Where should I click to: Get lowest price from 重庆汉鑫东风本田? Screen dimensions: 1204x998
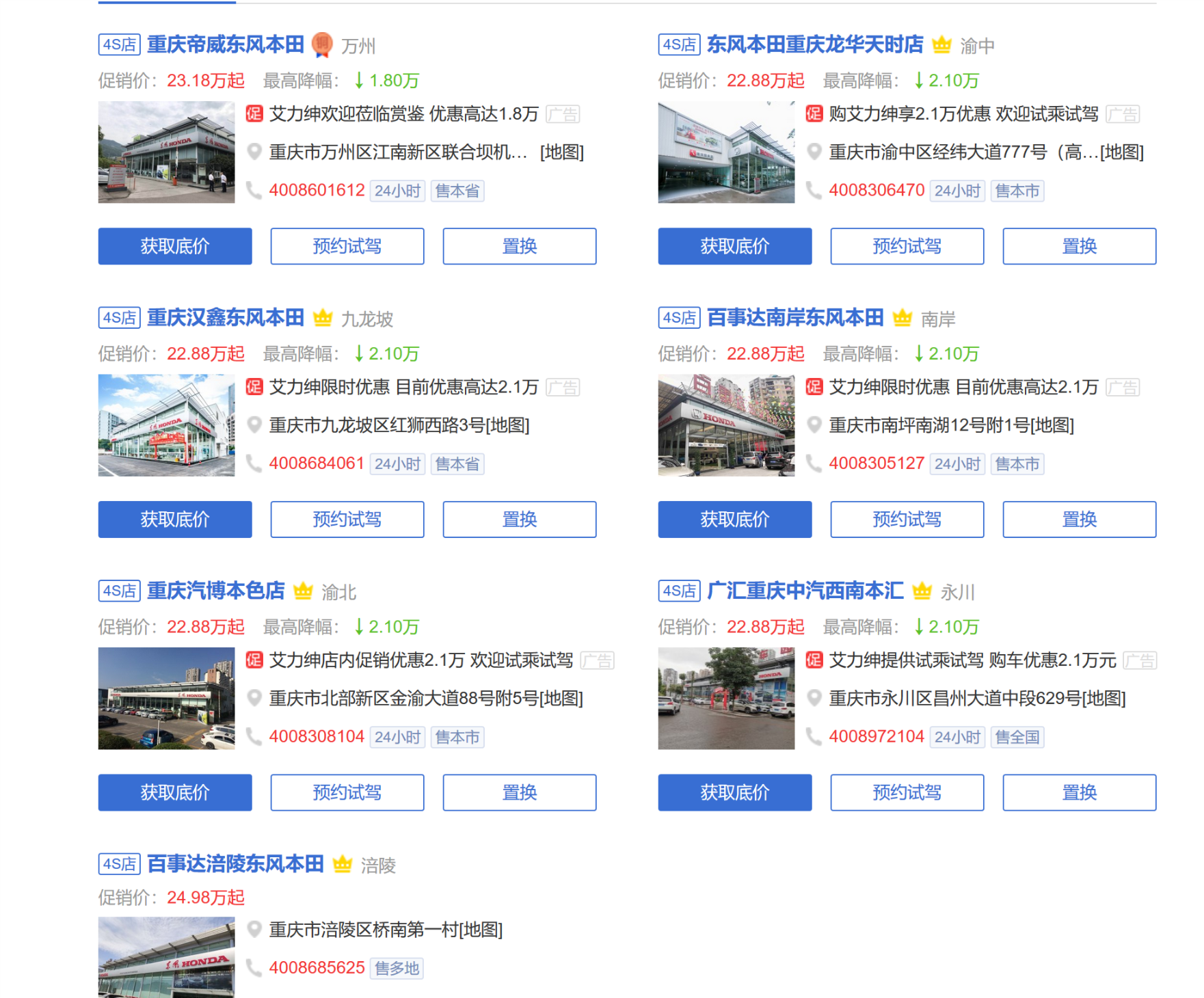click(x=174, y=520)
